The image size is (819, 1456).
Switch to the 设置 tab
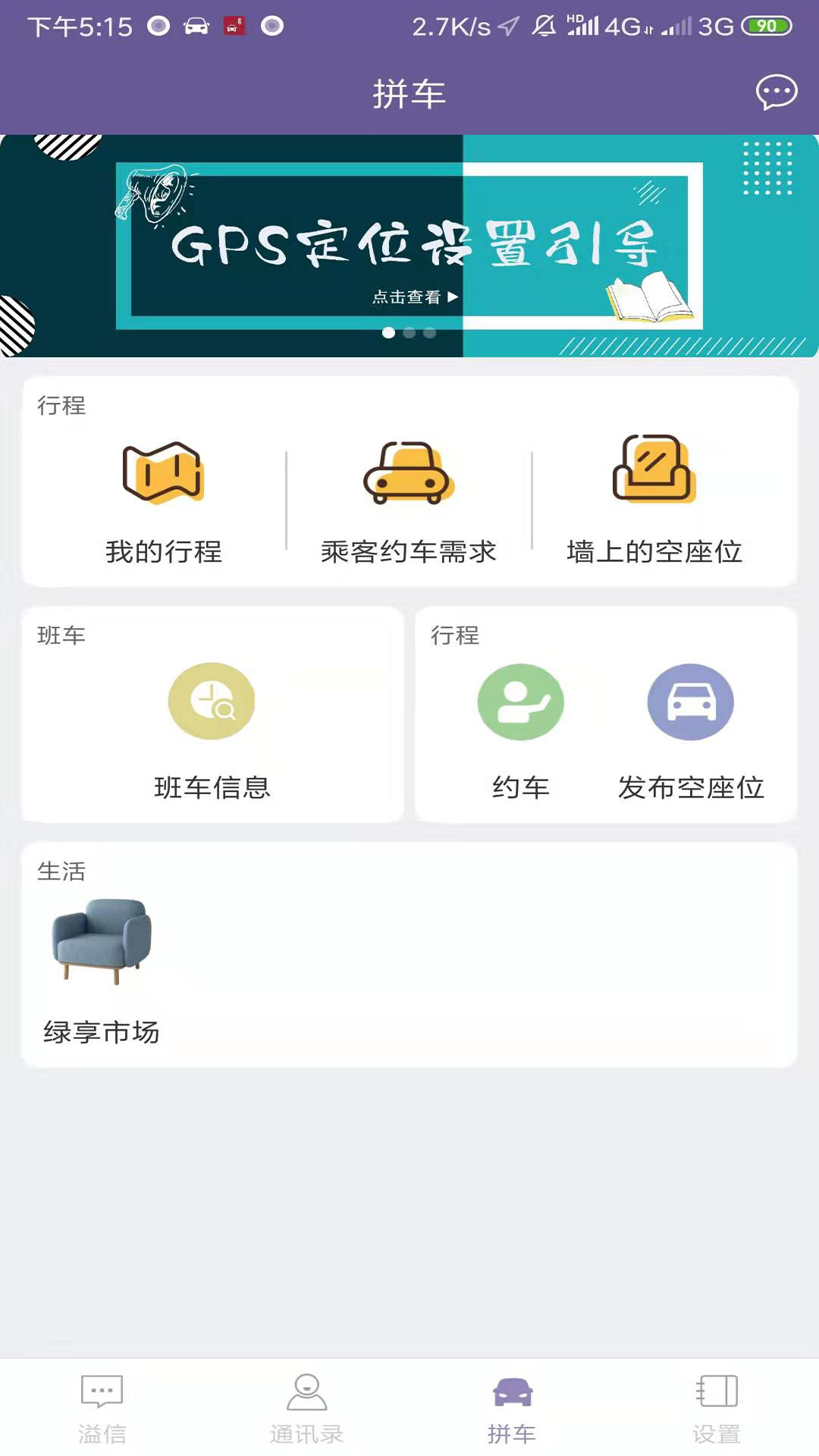(x=717, y=1418)
